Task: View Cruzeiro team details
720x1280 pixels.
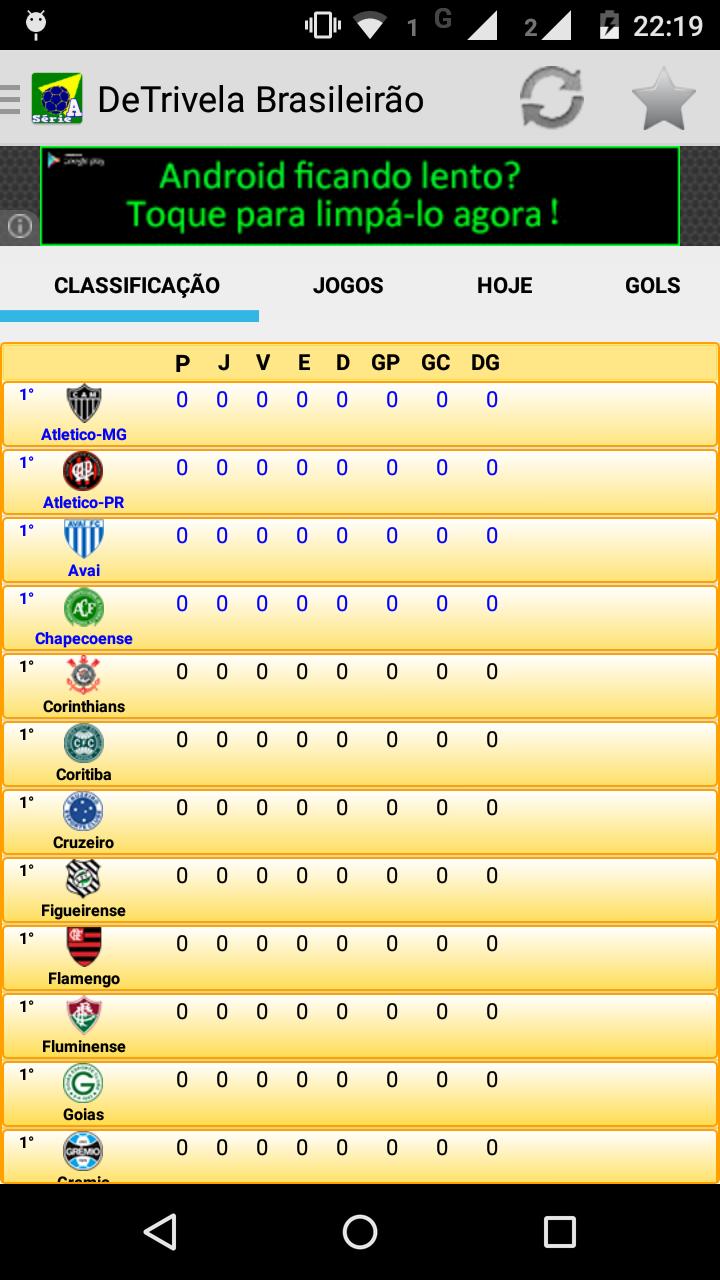Action: (360, 822)
